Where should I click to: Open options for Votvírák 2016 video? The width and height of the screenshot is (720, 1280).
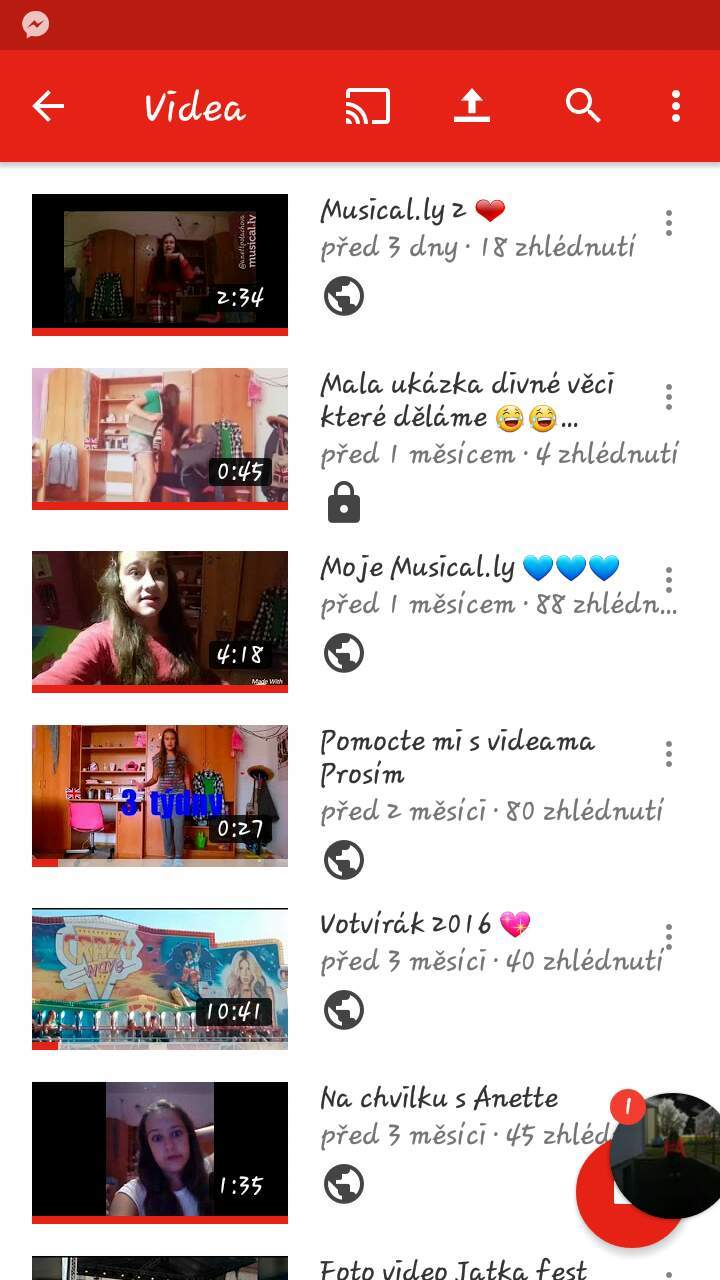tap(668, 937)
